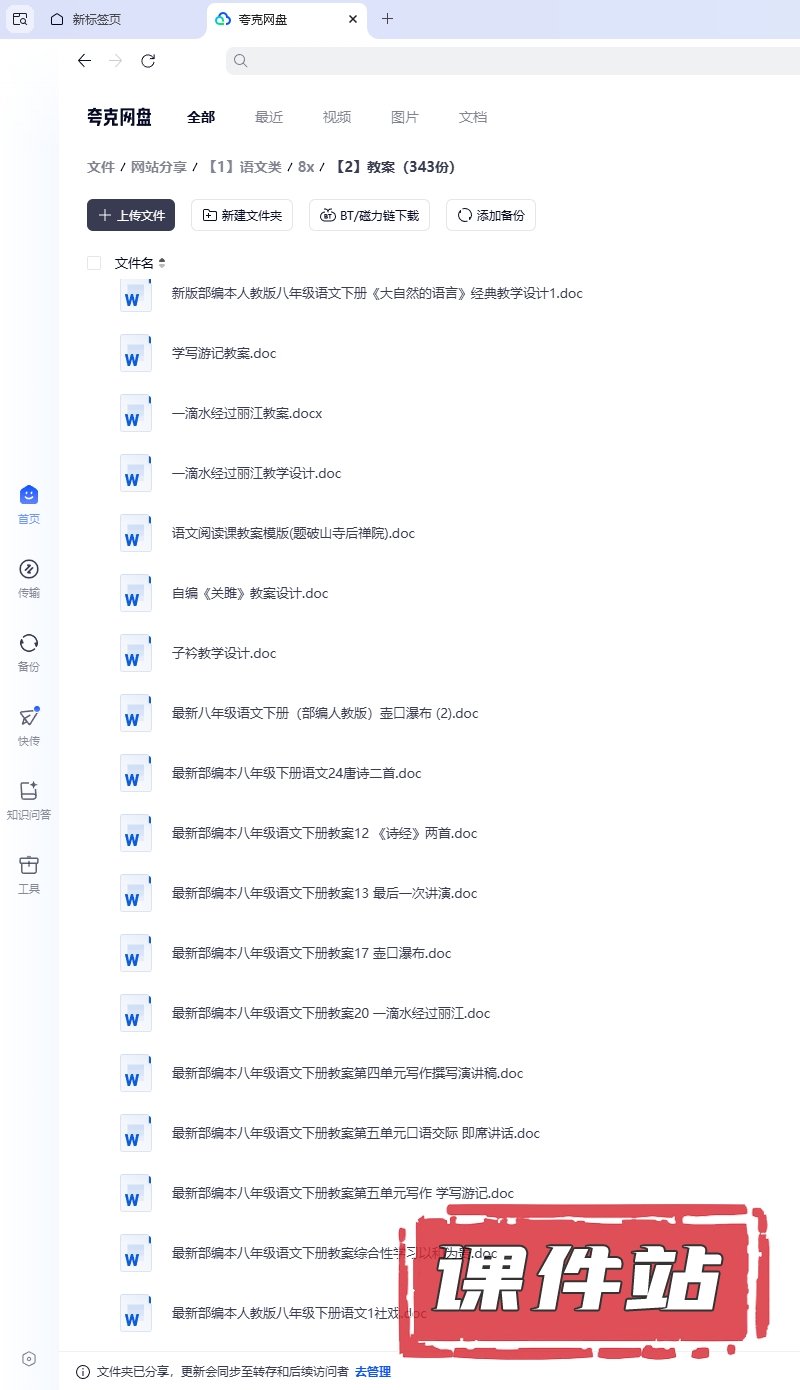Open 子衿教学设计.doc file
Image resolution: width=800 pixels, height=1390 pixels.
point(224,653)
